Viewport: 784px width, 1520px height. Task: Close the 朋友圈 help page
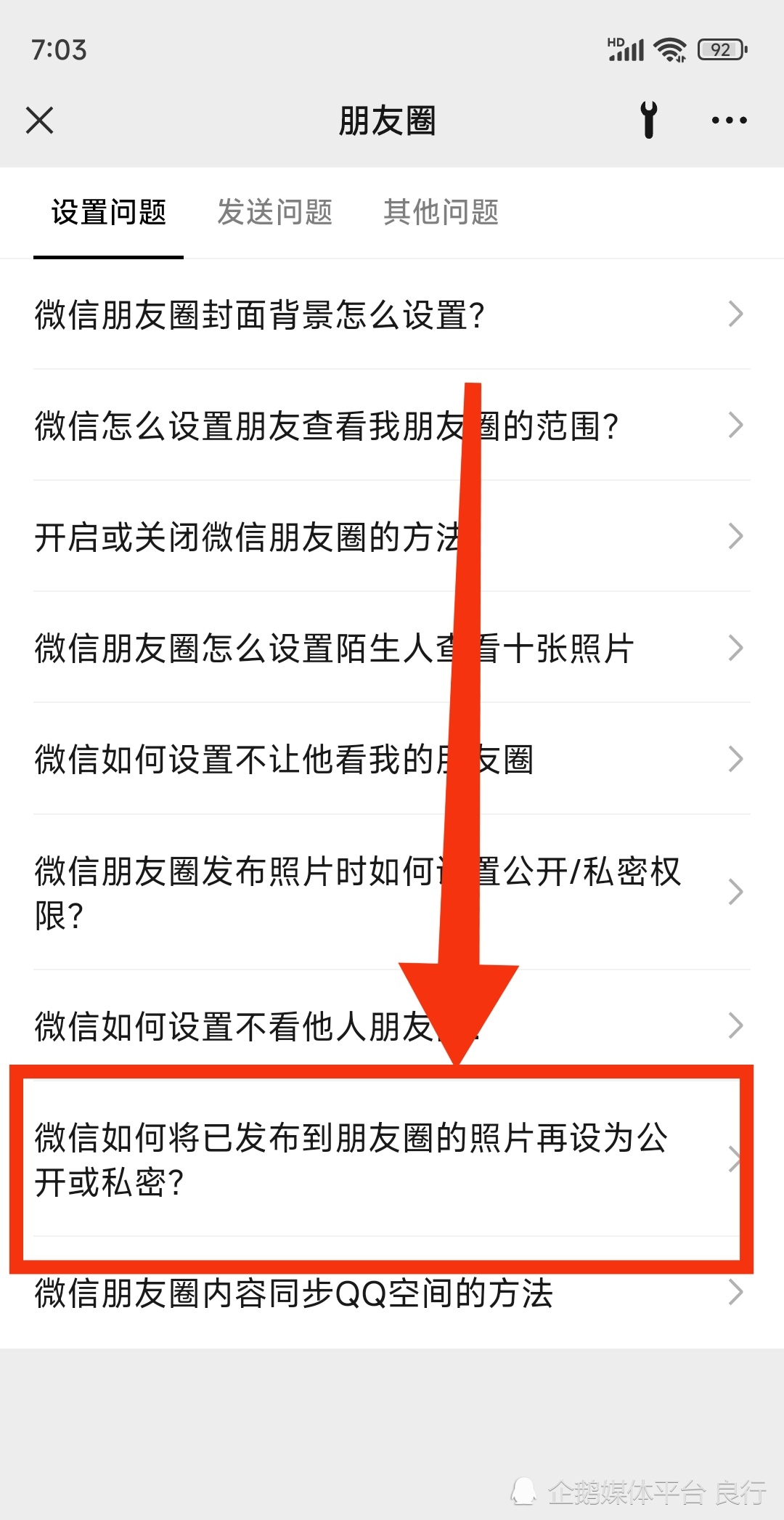pyautogui.click(x=40, y=121)
